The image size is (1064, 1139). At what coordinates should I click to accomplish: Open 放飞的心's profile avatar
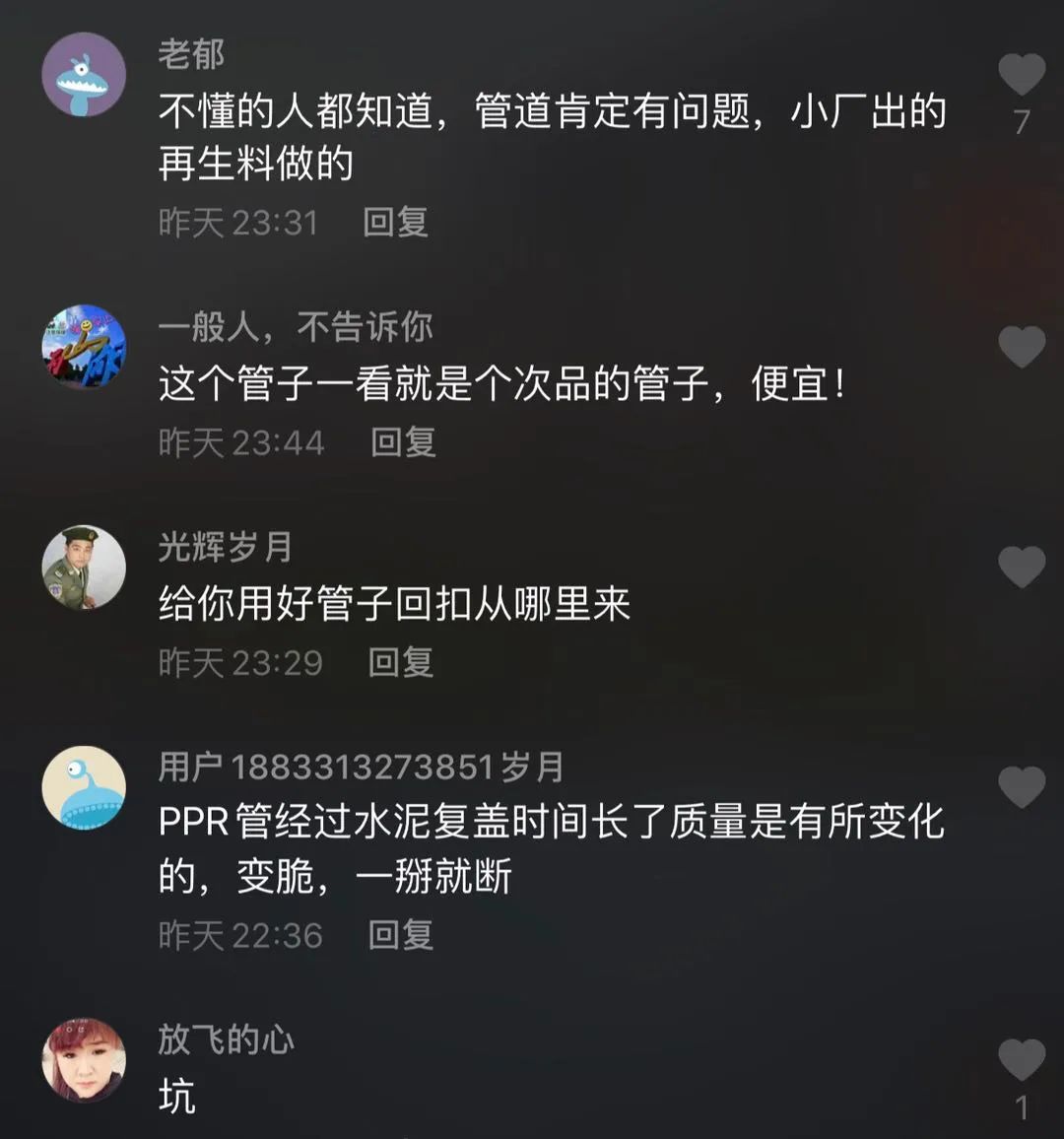tap(84, 1060)
